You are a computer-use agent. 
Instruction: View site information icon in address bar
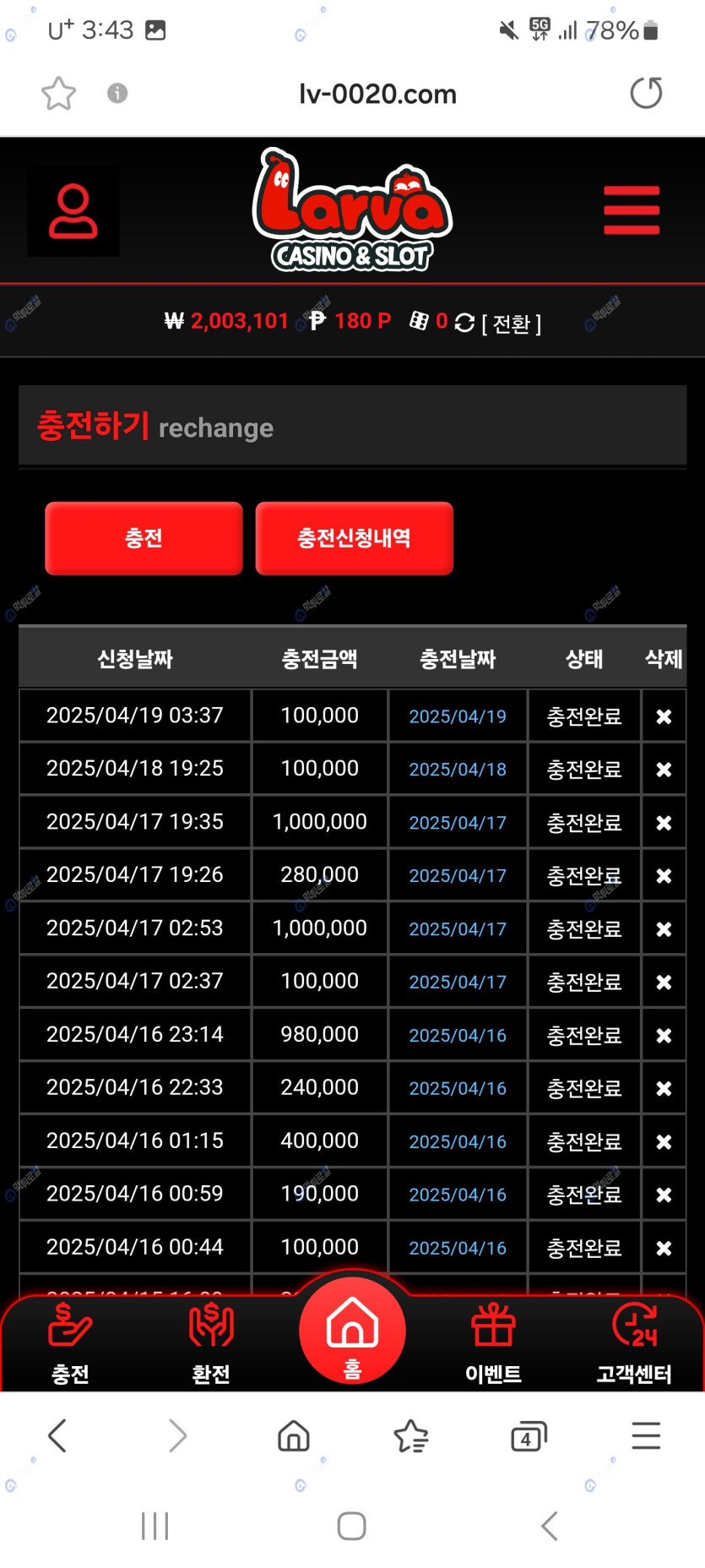tap(117, 93)
